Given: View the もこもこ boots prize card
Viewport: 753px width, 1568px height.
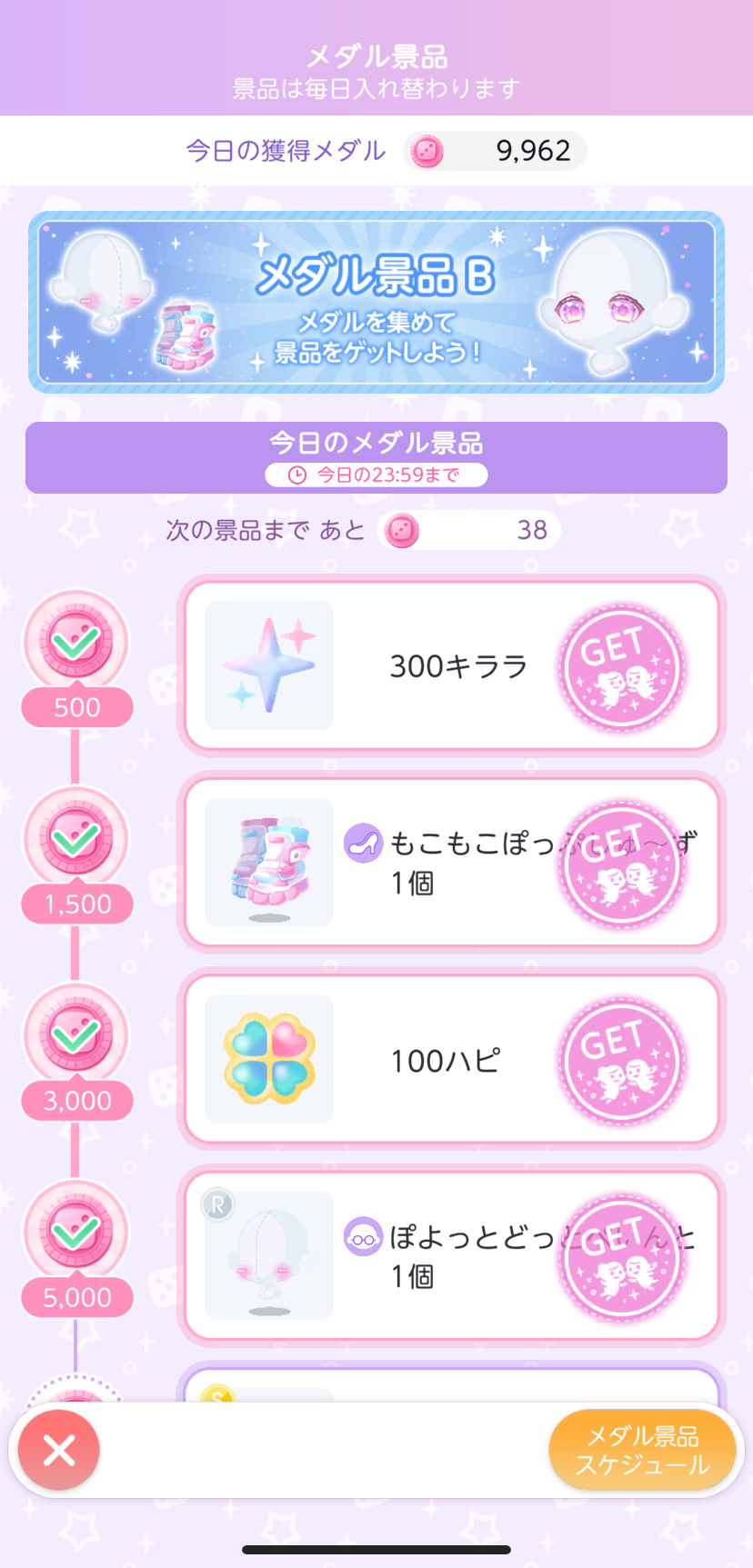Looking at the screenshot, I should [x=451, y=863].
